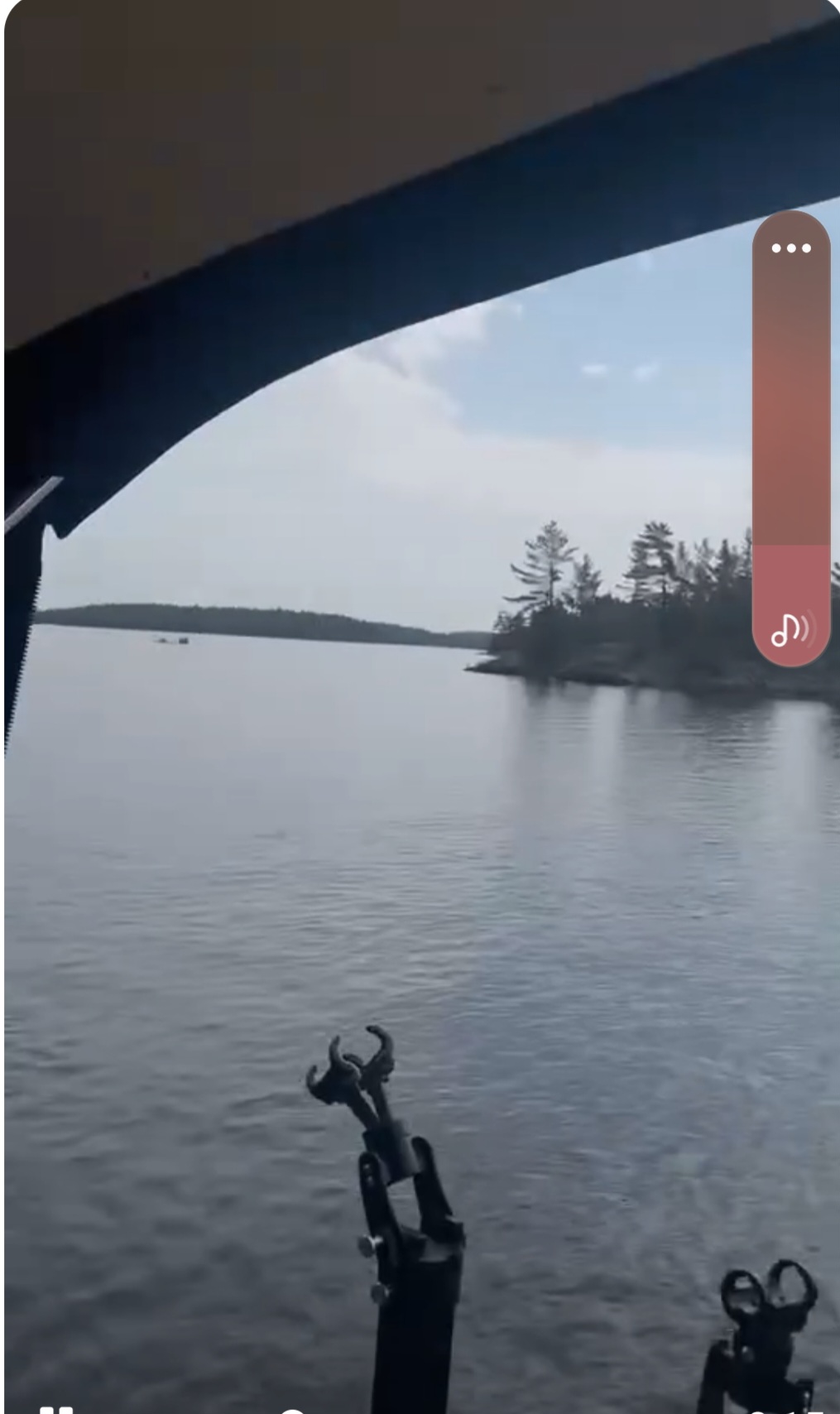Adjust the volume slider level
840x1414 pixels.
click(790, 544)
